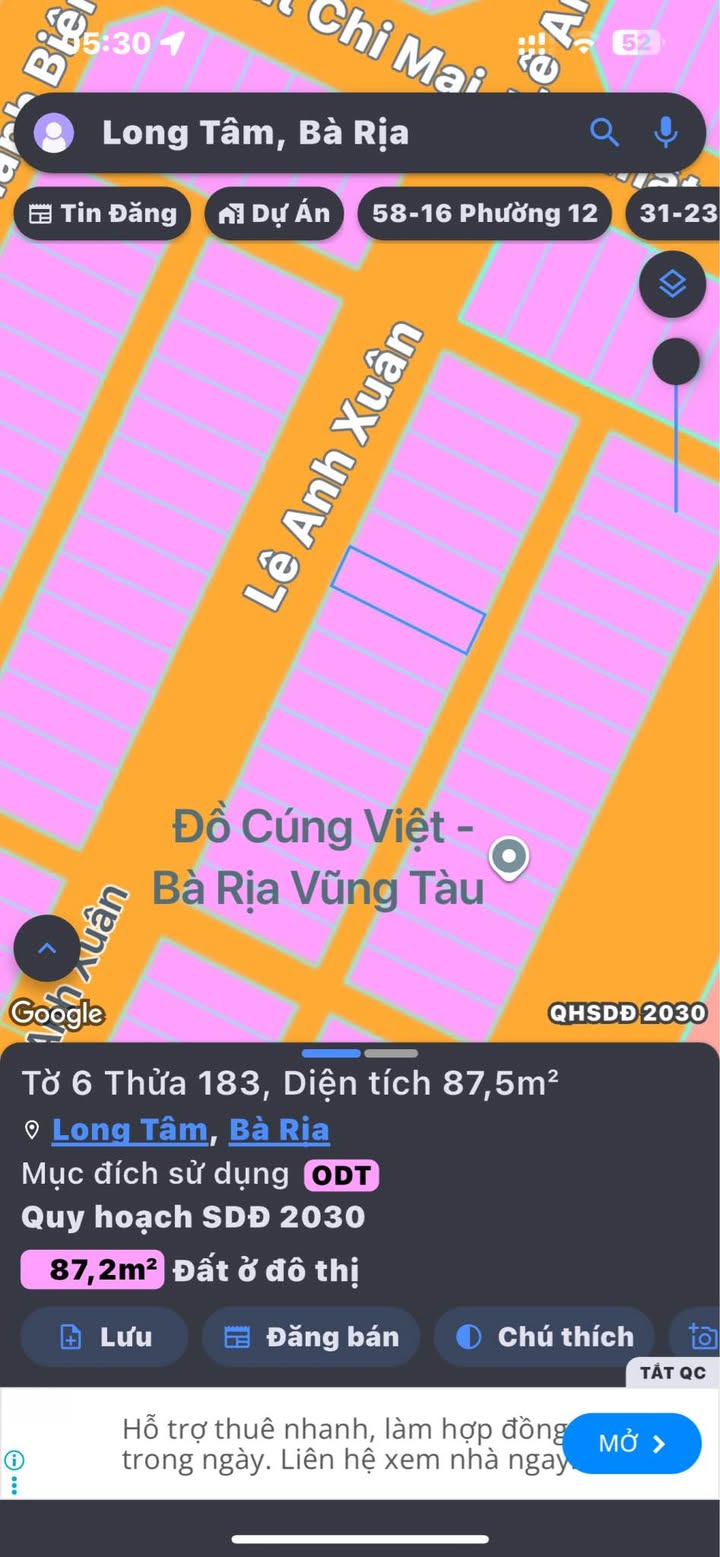Viewport: 720px width, 1557px height.
Task: Tap the map opacity slider handle
Action: point(676,361)
